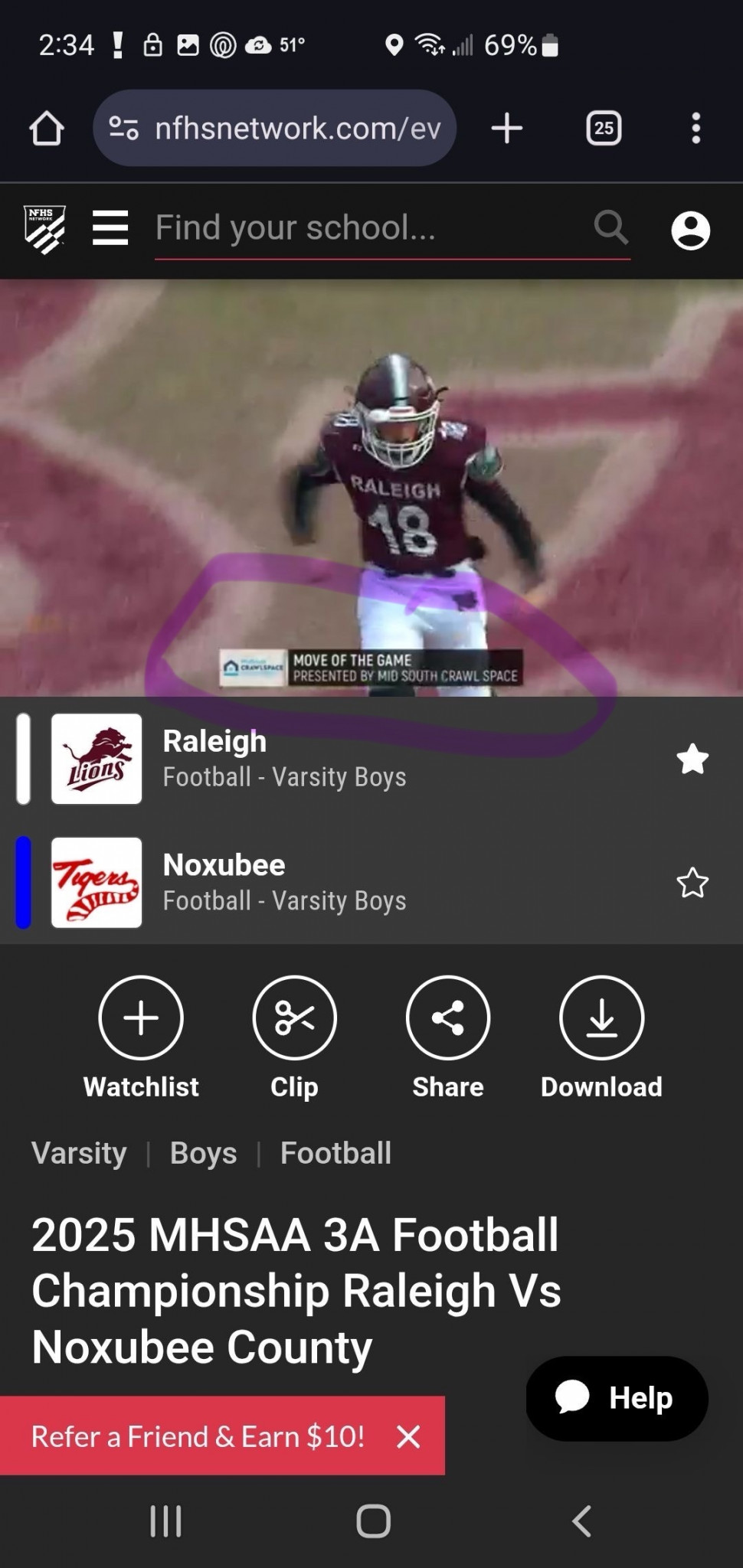
Task: Download the game video
Action: 602,1037
